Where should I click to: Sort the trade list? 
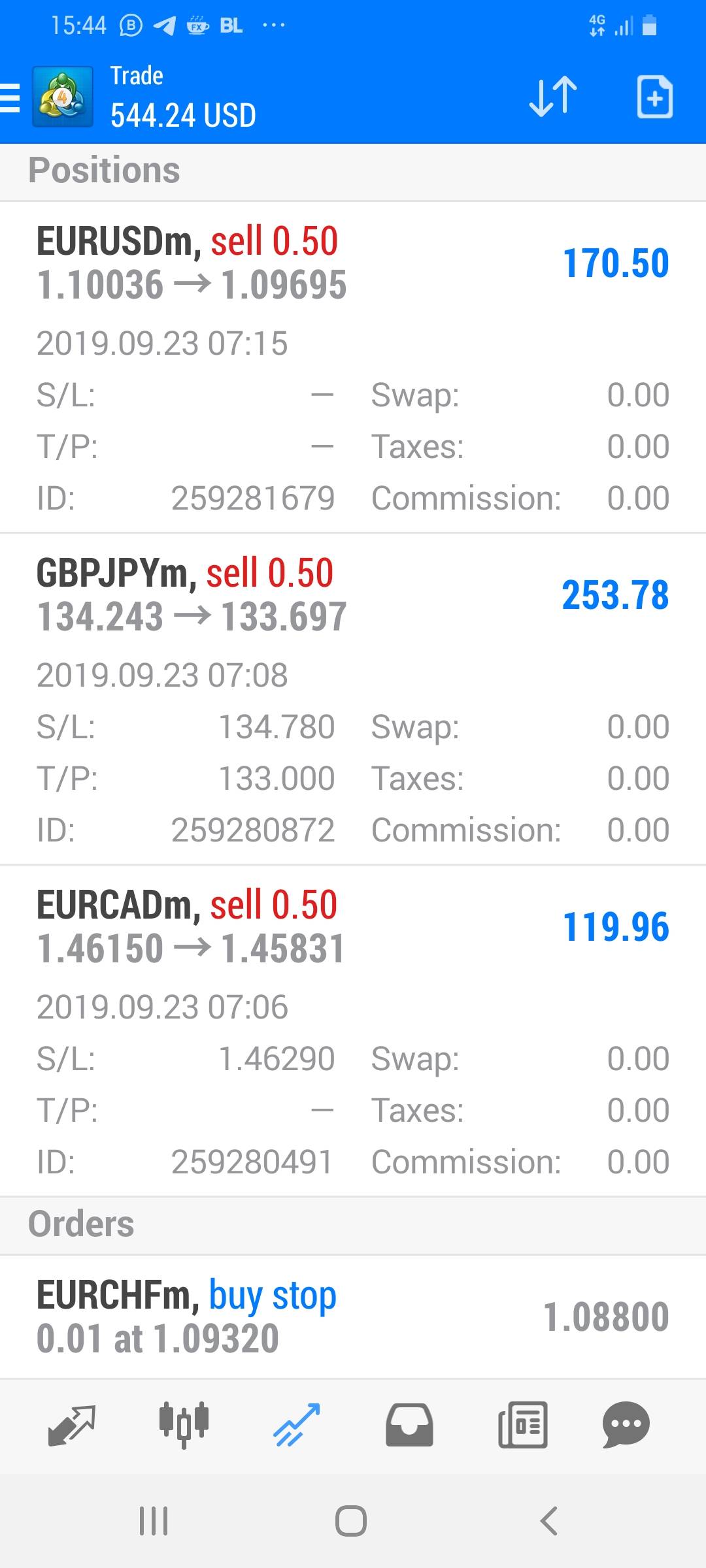[x=553, y=97]
